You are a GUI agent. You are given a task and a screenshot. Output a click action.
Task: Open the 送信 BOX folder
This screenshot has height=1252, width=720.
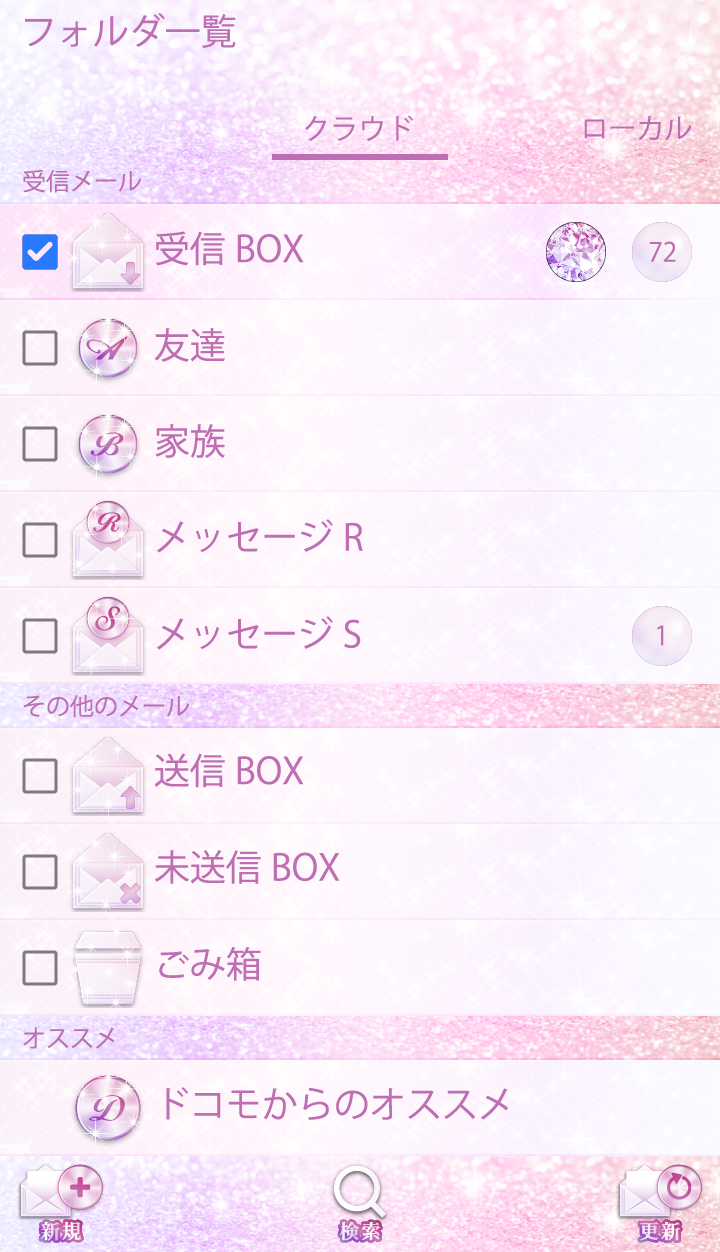pos(230,772)
